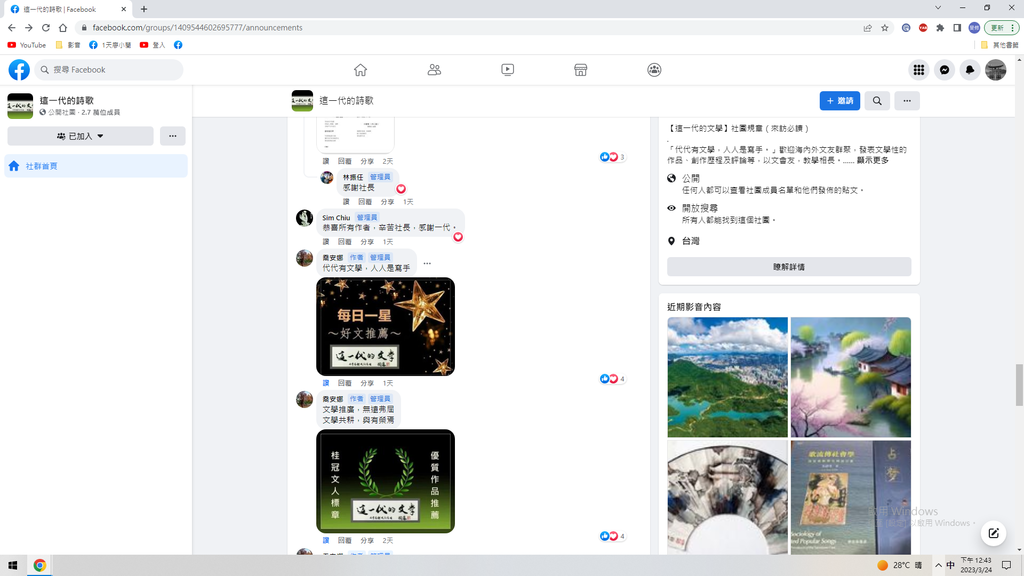Search within the group via magnifier

(x=877, y=101)
